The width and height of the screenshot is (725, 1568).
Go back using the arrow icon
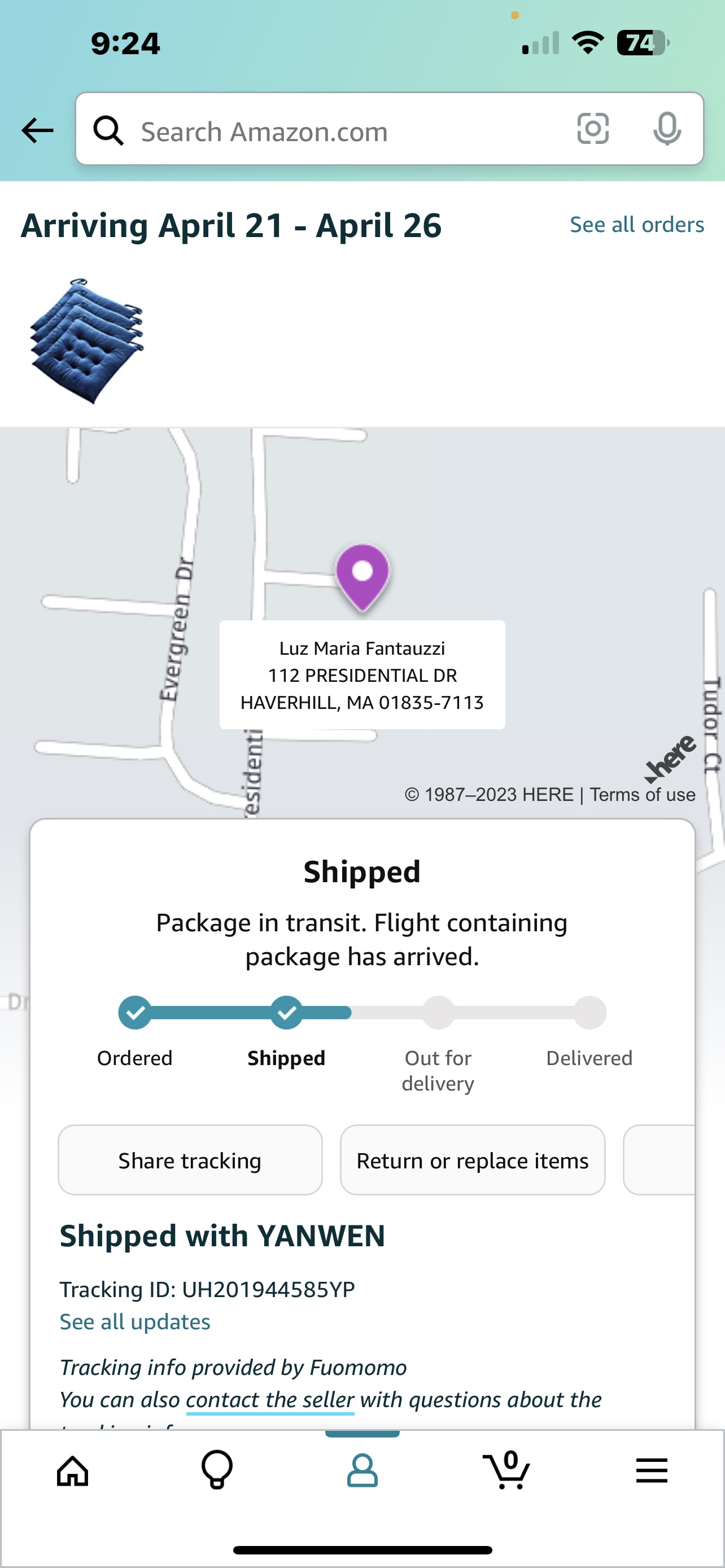point(38,130)
